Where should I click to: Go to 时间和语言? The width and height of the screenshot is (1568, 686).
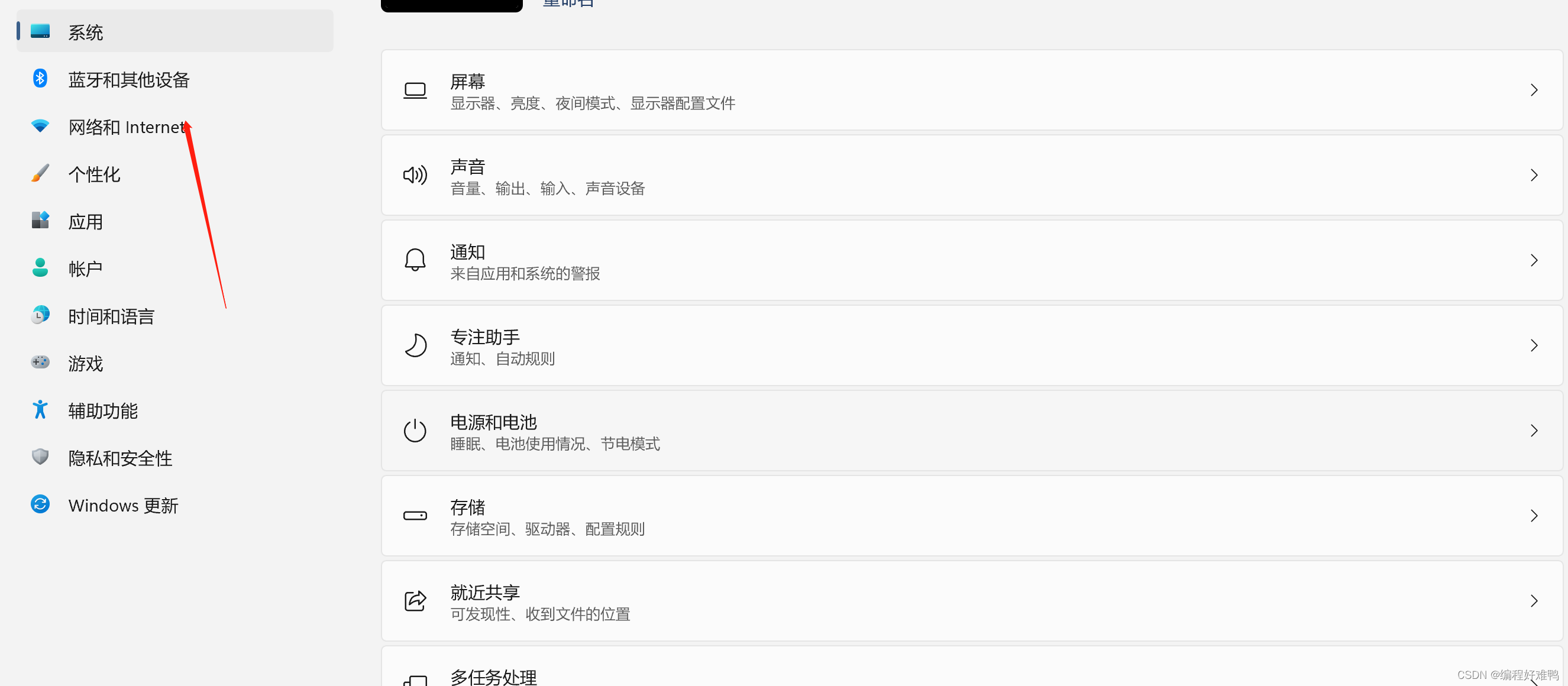pyautogui.click(x=111, y=316)
